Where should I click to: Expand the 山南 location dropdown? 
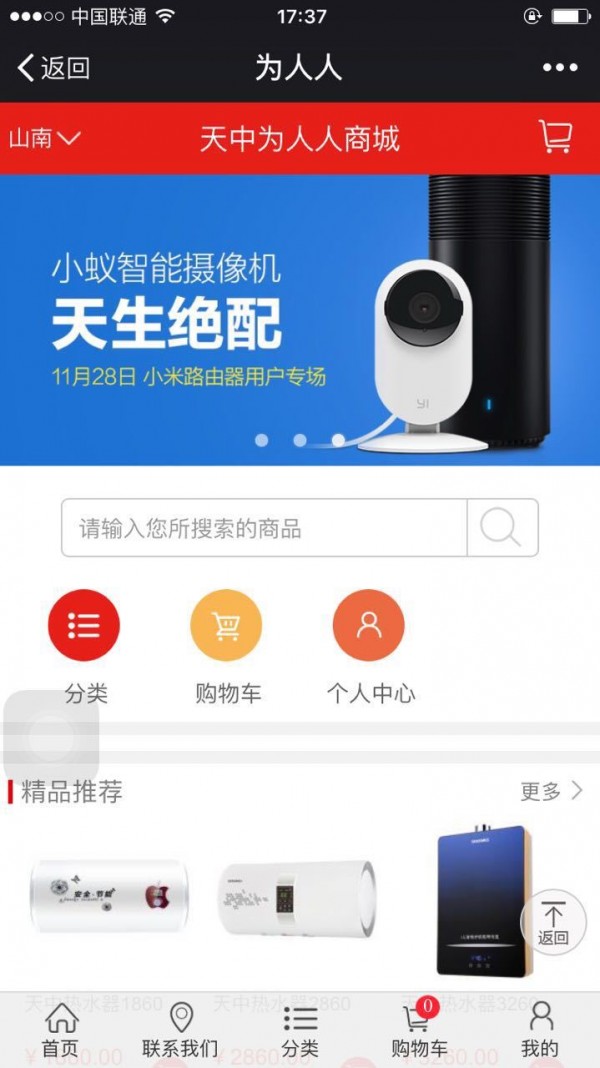coord(44,138)
